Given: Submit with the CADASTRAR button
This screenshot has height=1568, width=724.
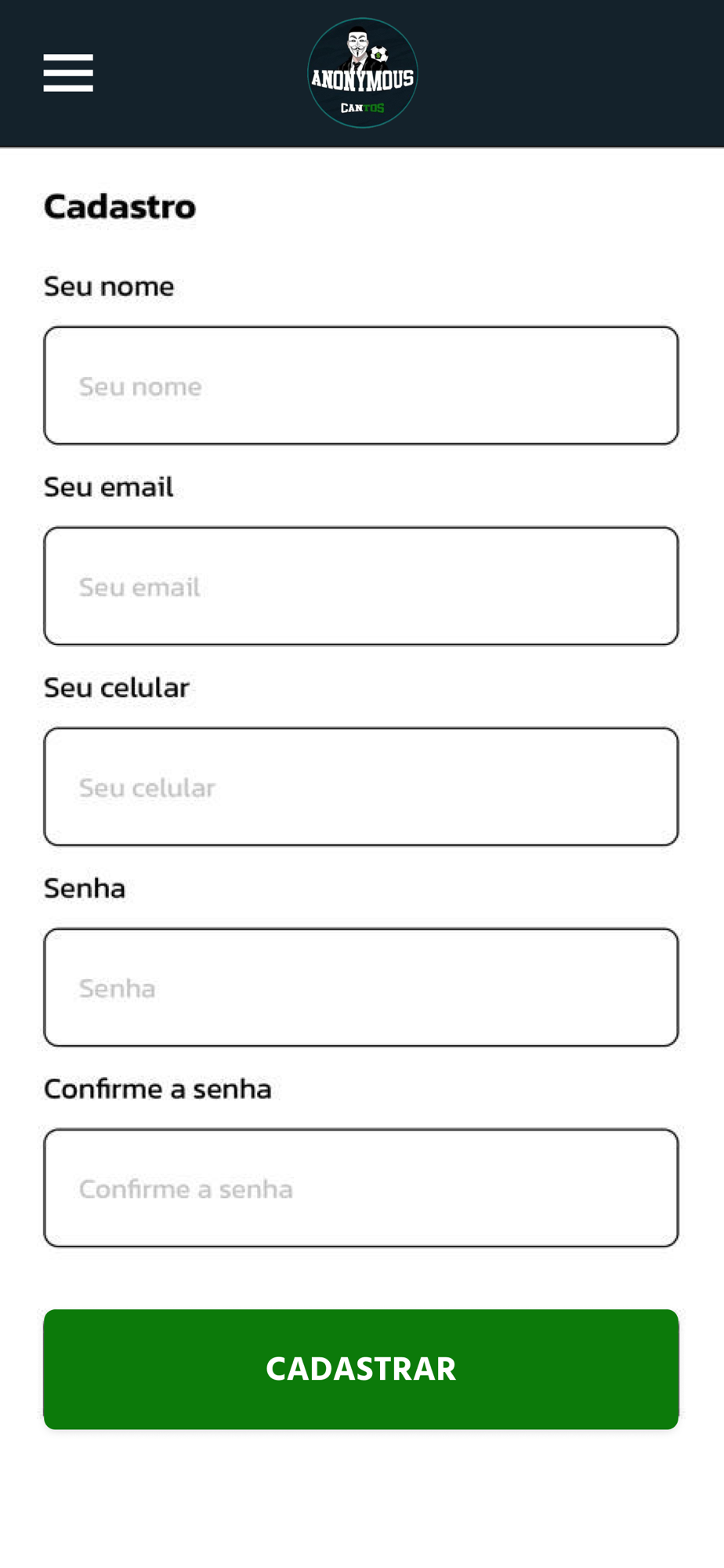Looking at the screenshot, I should pyautogui.click(x=361, y=1369).
